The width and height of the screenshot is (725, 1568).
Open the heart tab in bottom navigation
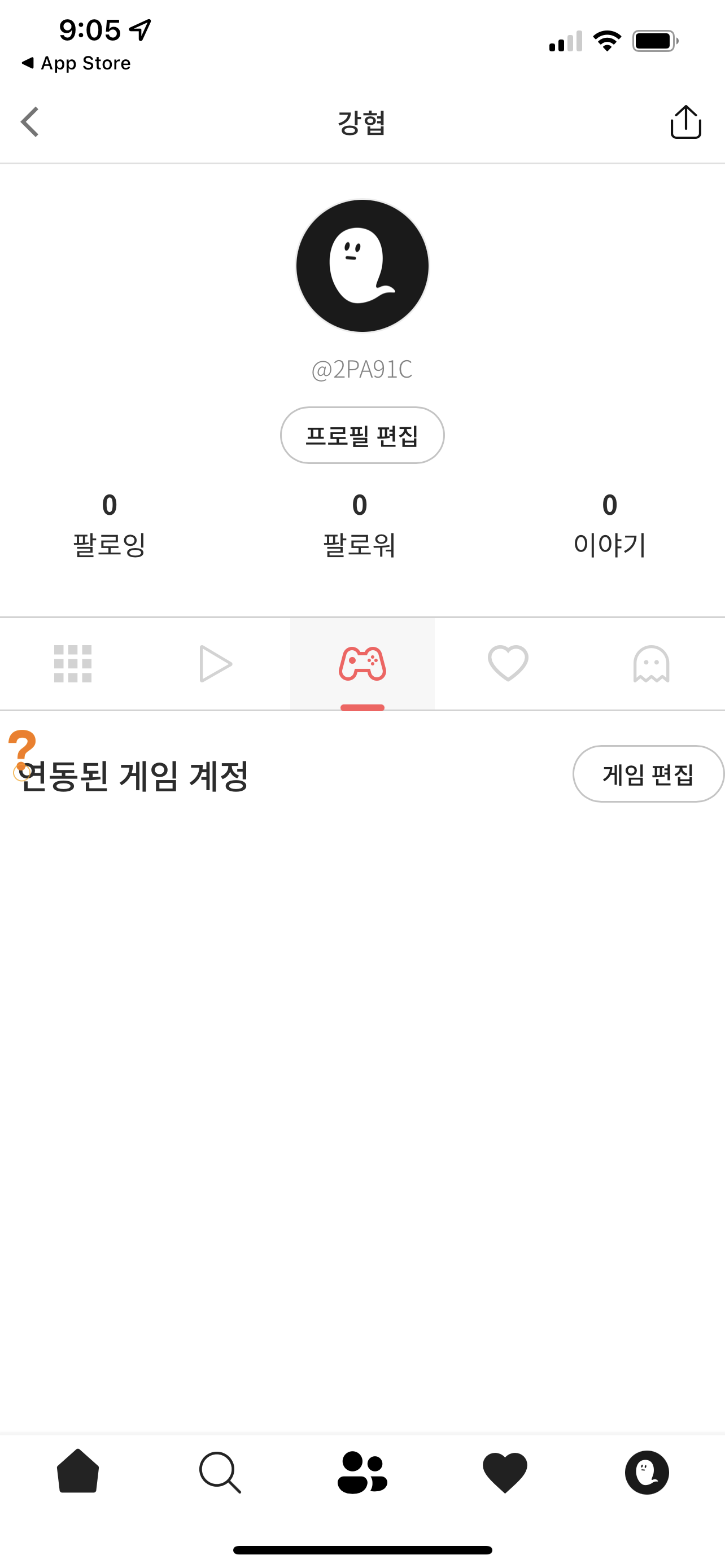tap(505, 1473)
